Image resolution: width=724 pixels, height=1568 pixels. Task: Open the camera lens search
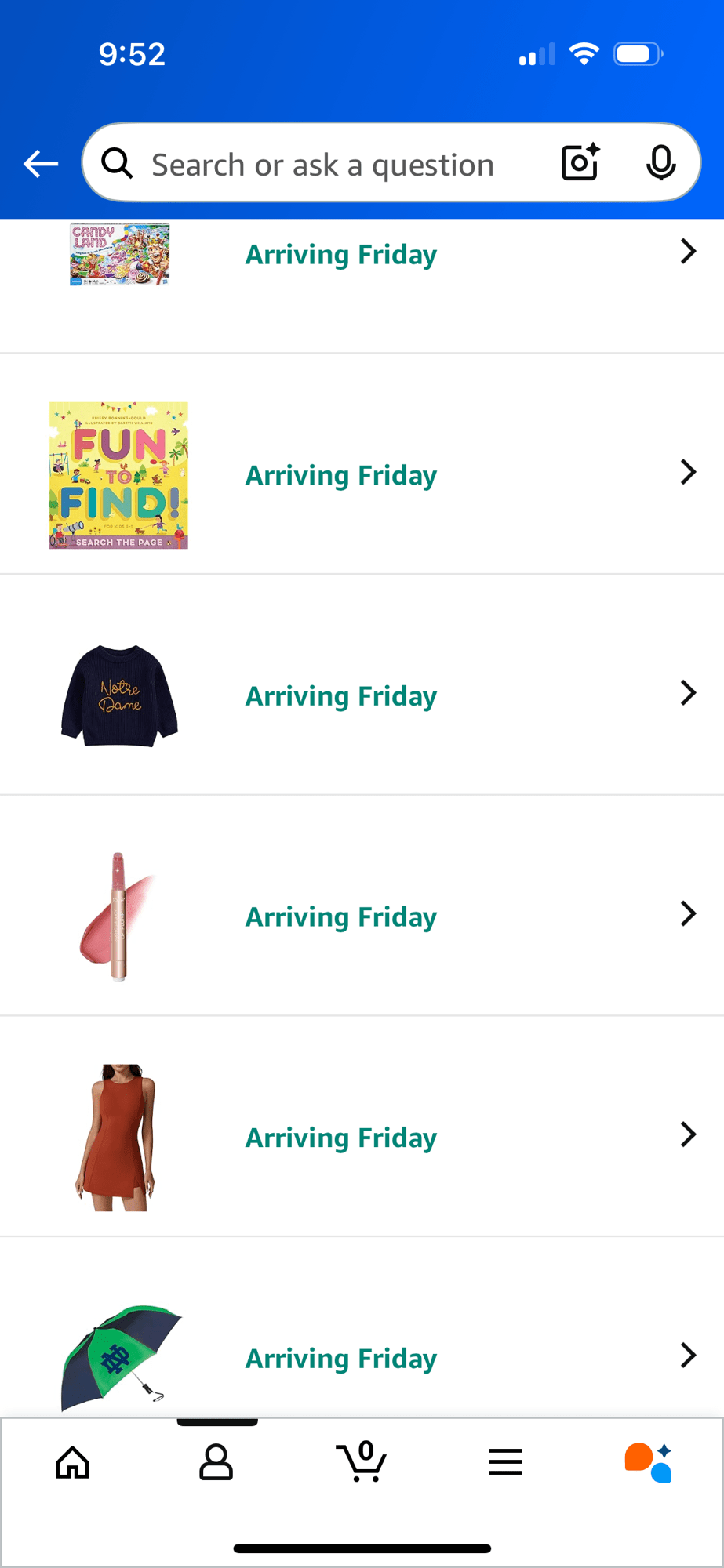point(580,163)
